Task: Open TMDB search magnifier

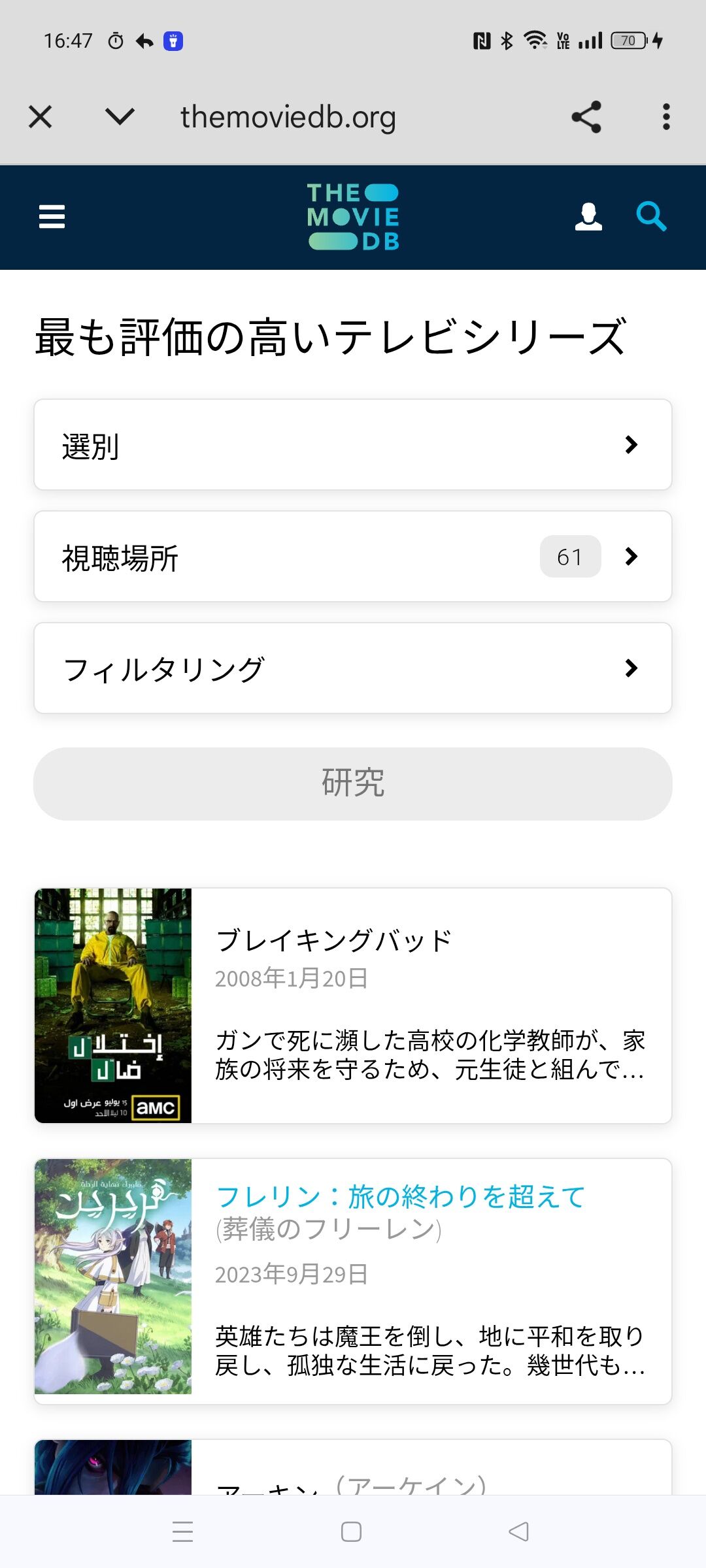Action: click(651, 217)
